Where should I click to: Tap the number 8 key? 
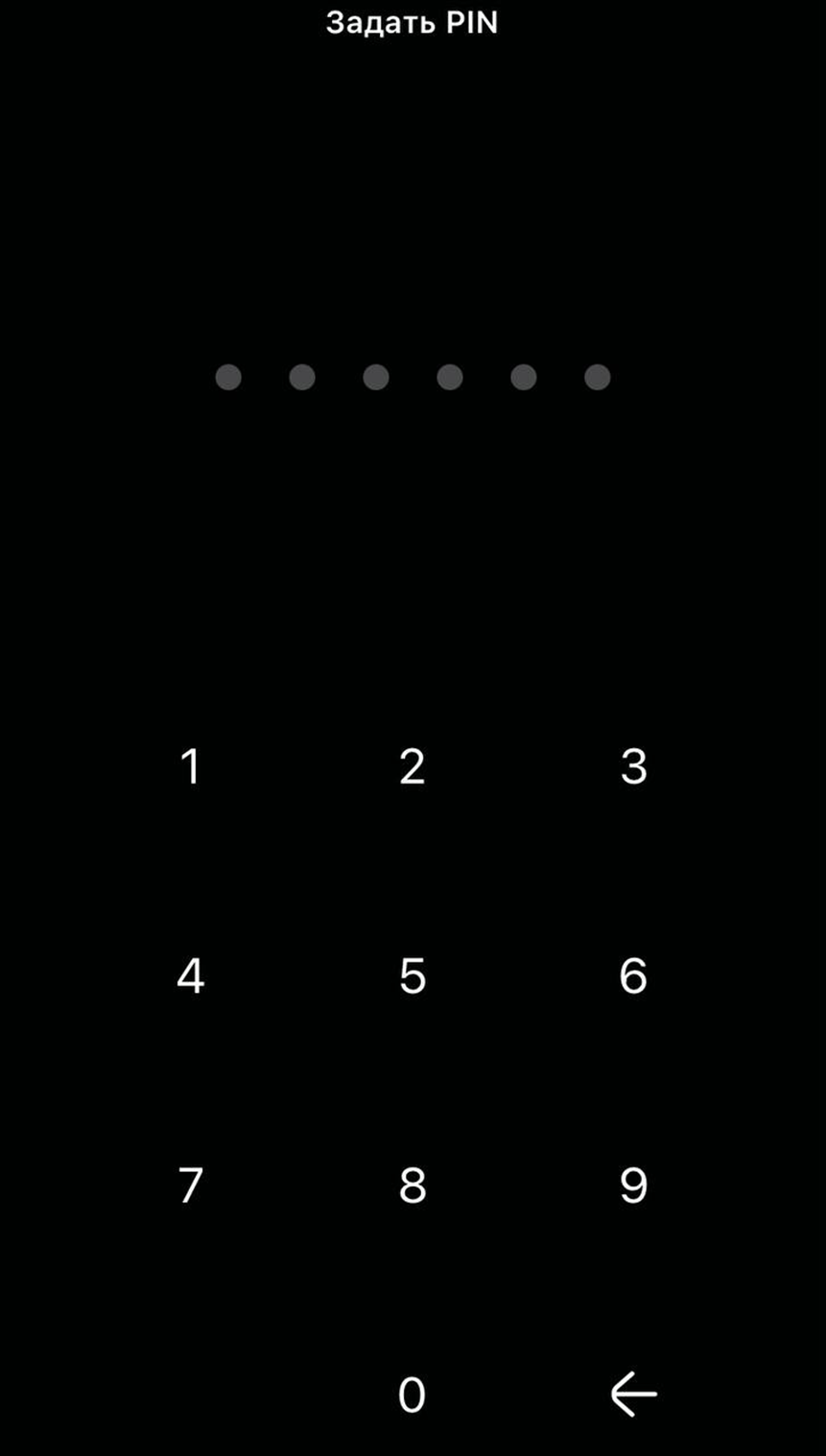tap(412, 1186)
